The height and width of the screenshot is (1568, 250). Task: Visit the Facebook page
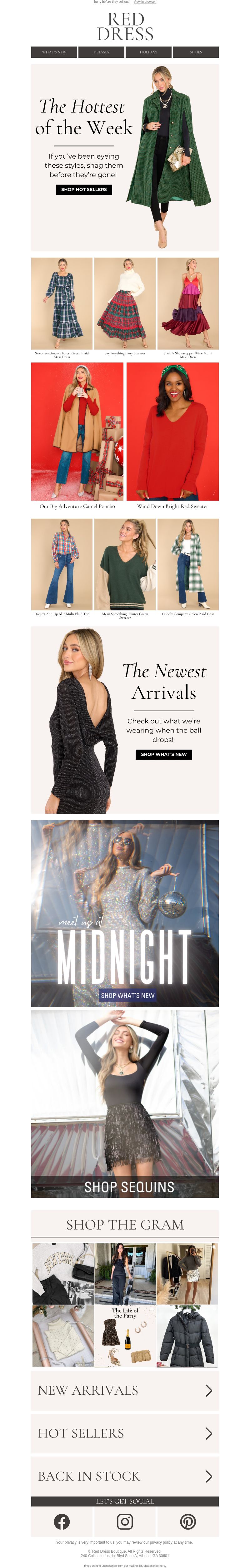click(x=62, y=1522)
